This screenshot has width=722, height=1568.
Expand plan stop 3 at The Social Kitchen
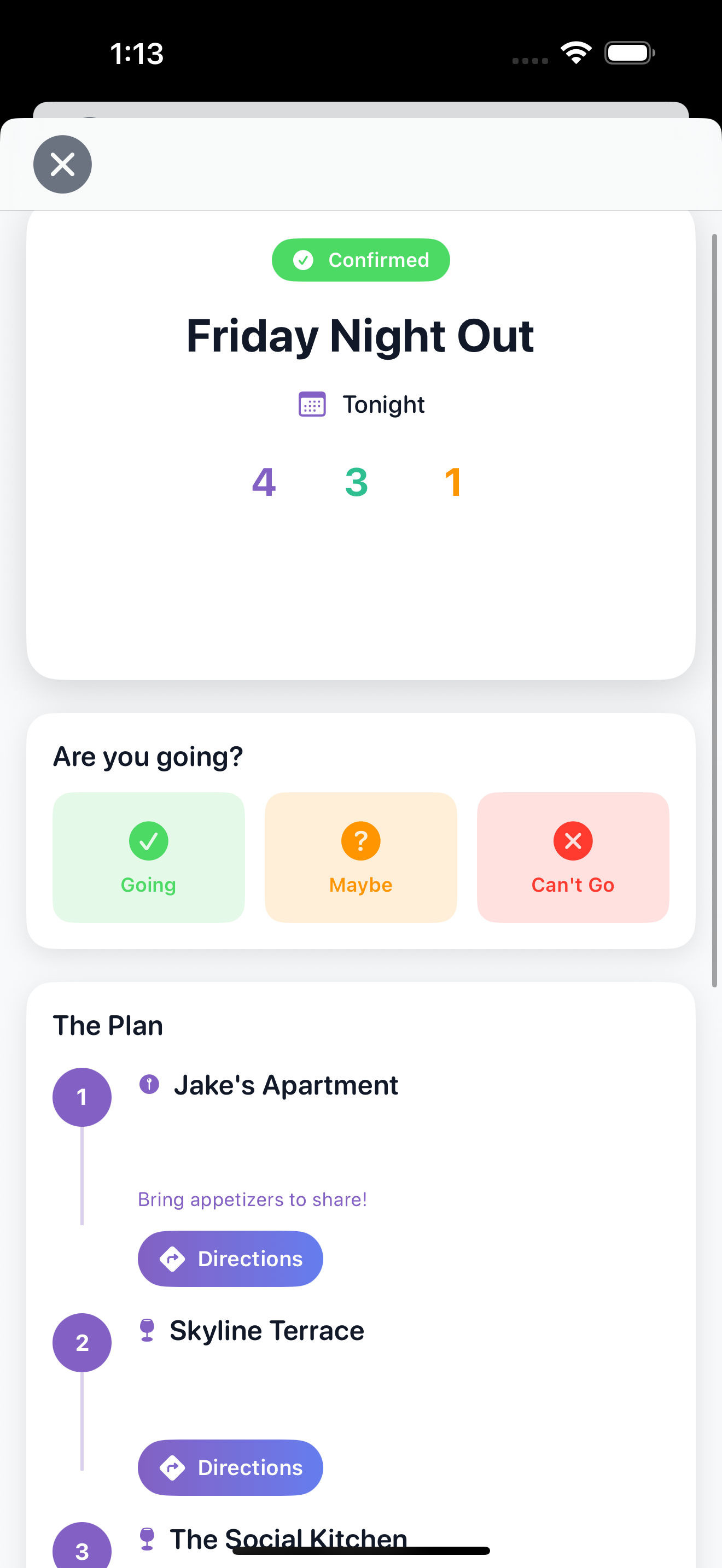[x=287, y=1539]
